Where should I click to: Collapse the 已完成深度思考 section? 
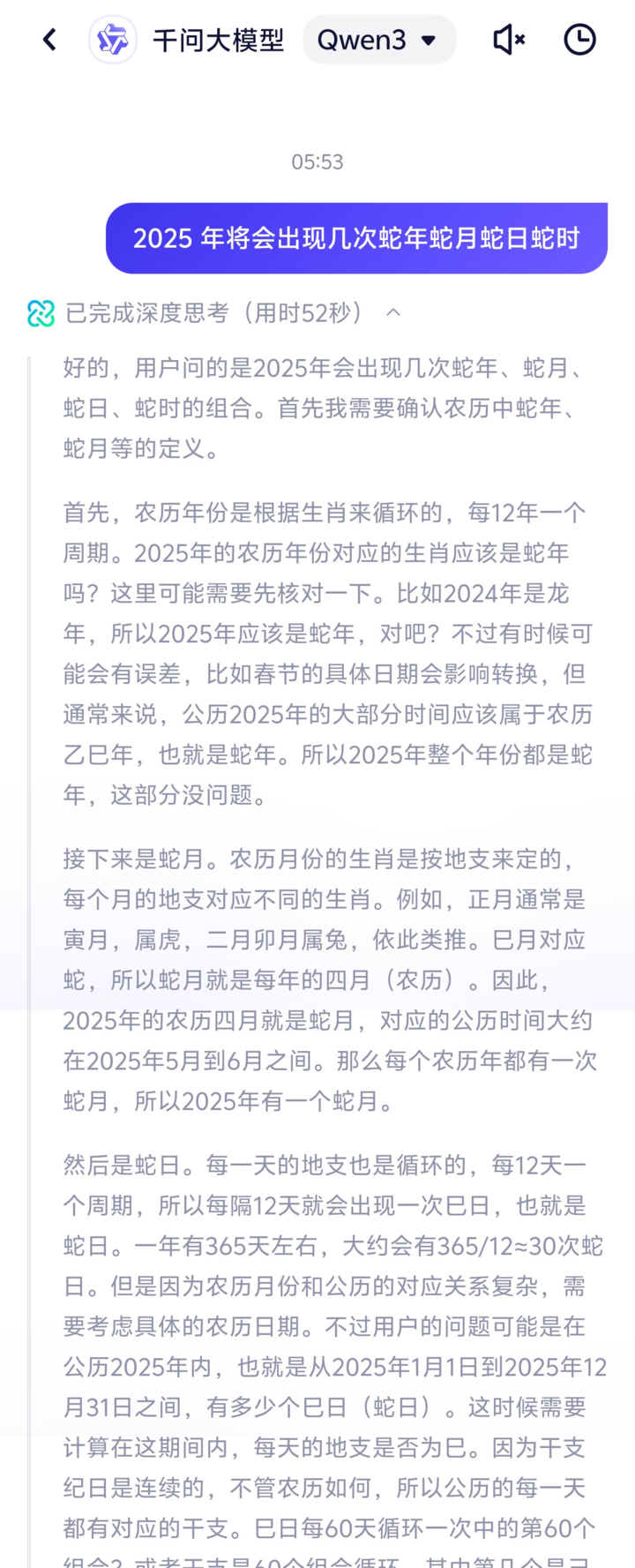pos(393,312)
